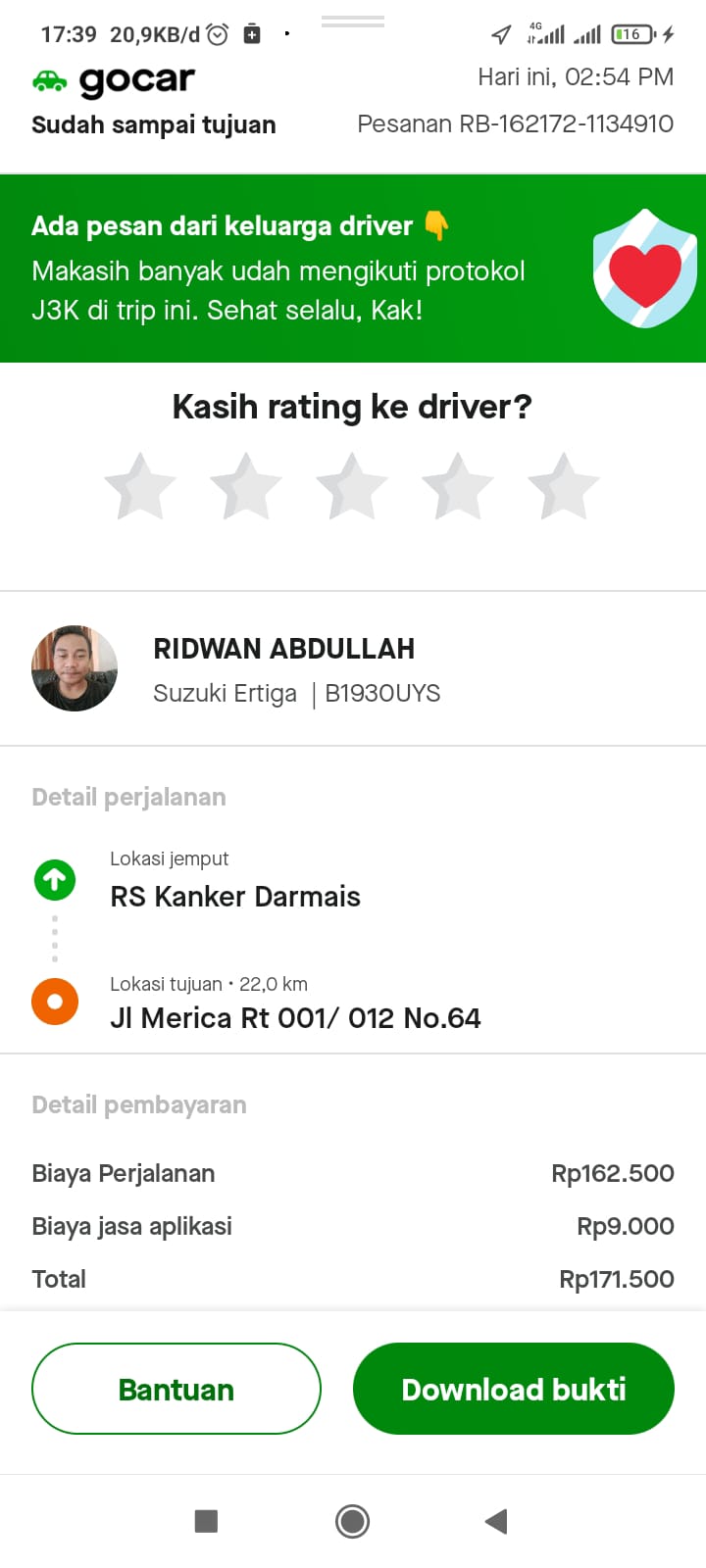Open the recent apps button
706x1568 pixels.
pos(206,1521)
